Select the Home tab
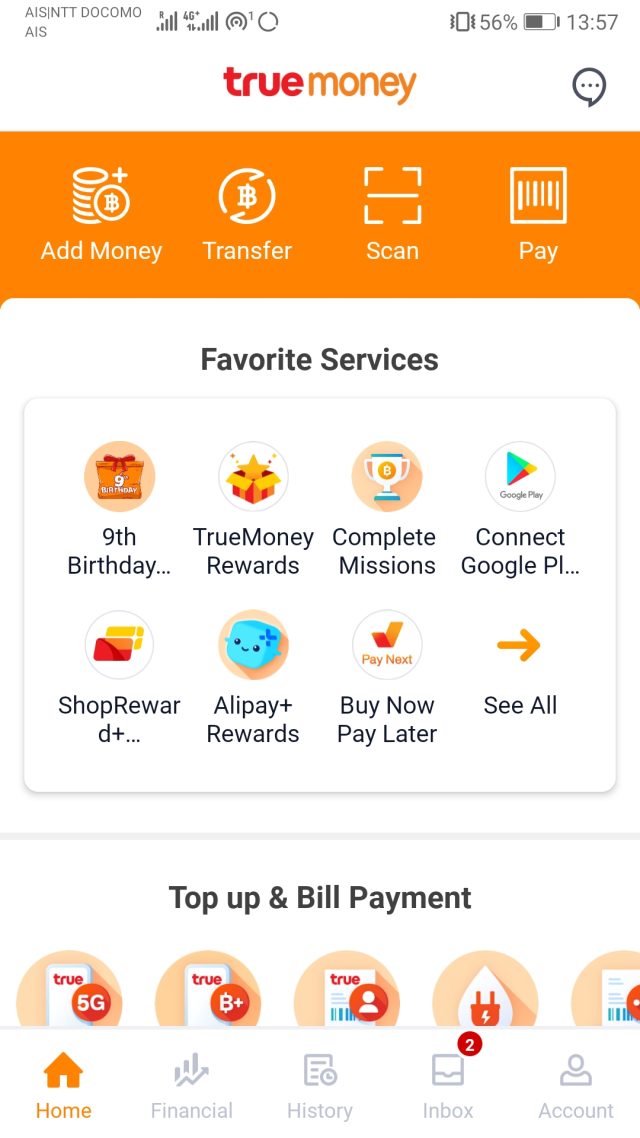640x1138 pixels. (x=63, y=1085)
